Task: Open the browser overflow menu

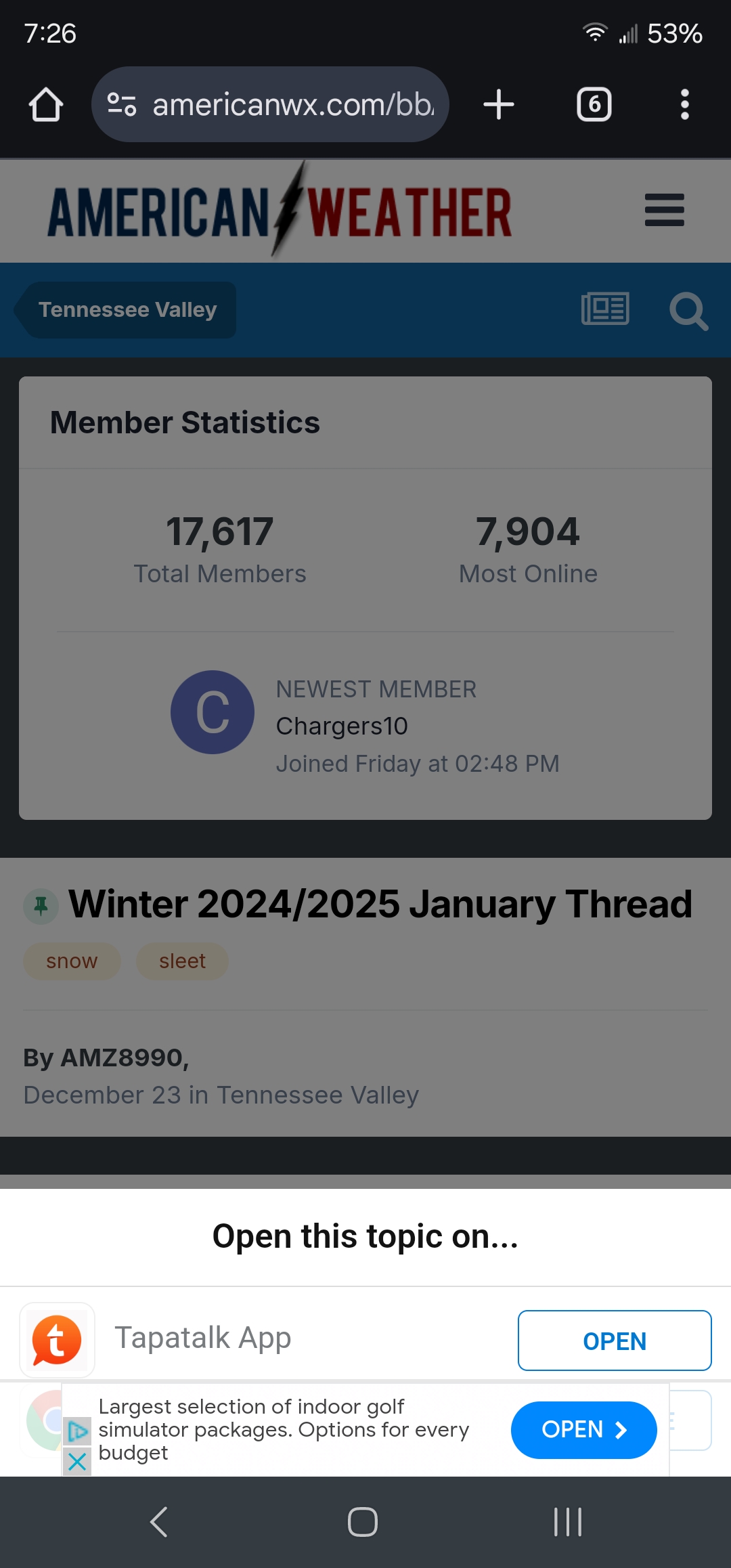Action: click(x=684, y=105)
